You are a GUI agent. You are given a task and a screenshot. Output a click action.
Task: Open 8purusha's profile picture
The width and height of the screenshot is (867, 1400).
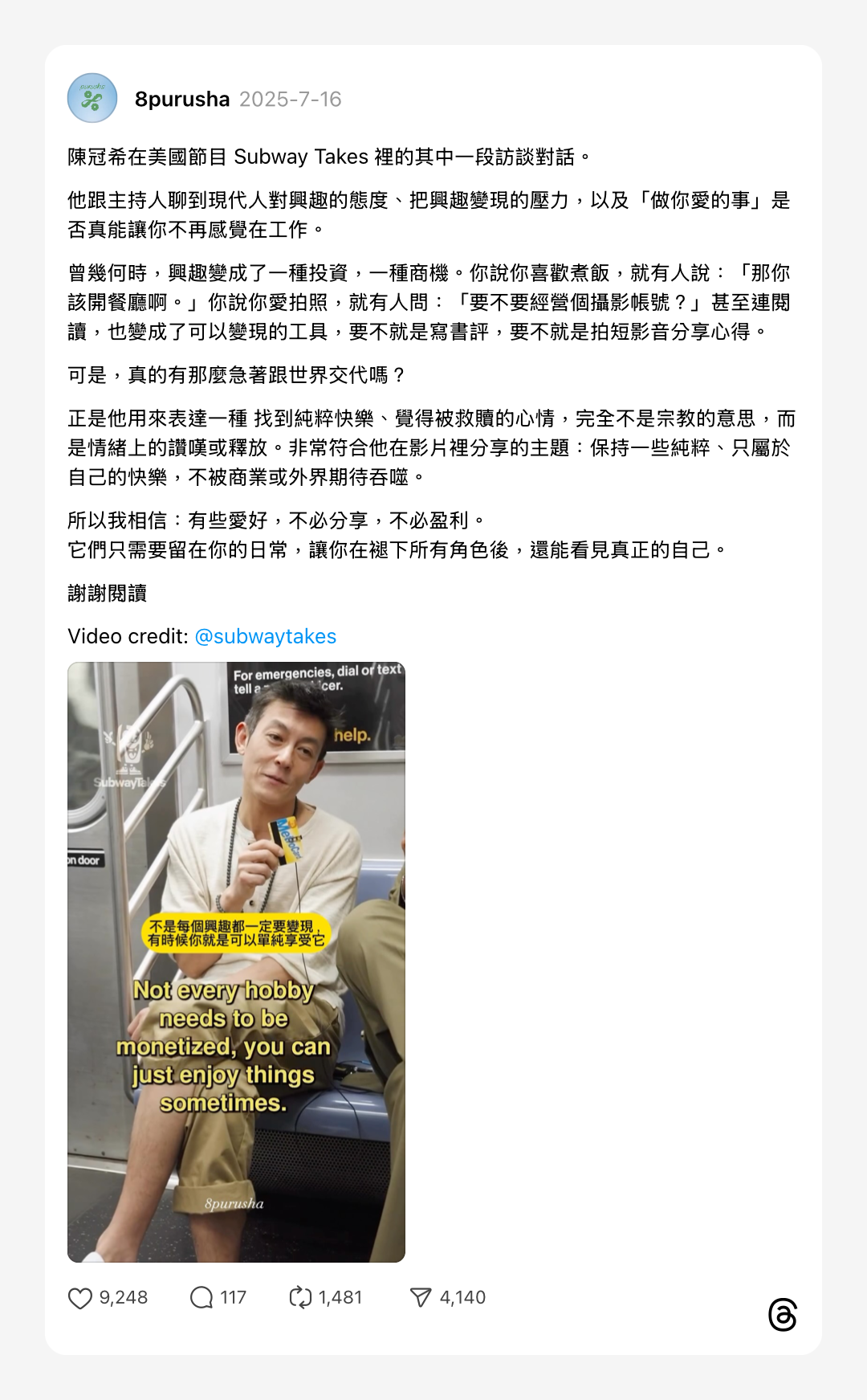92,99
